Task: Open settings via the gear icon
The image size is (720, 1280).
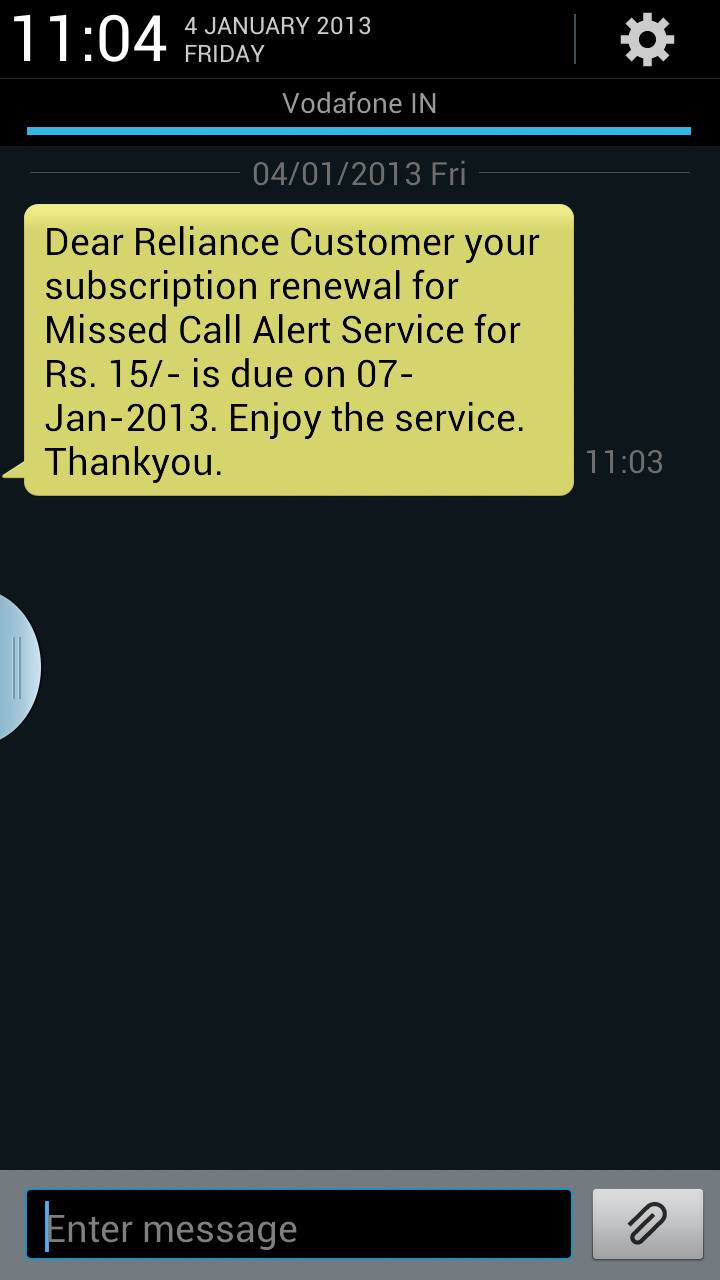Action: [647, 40]
